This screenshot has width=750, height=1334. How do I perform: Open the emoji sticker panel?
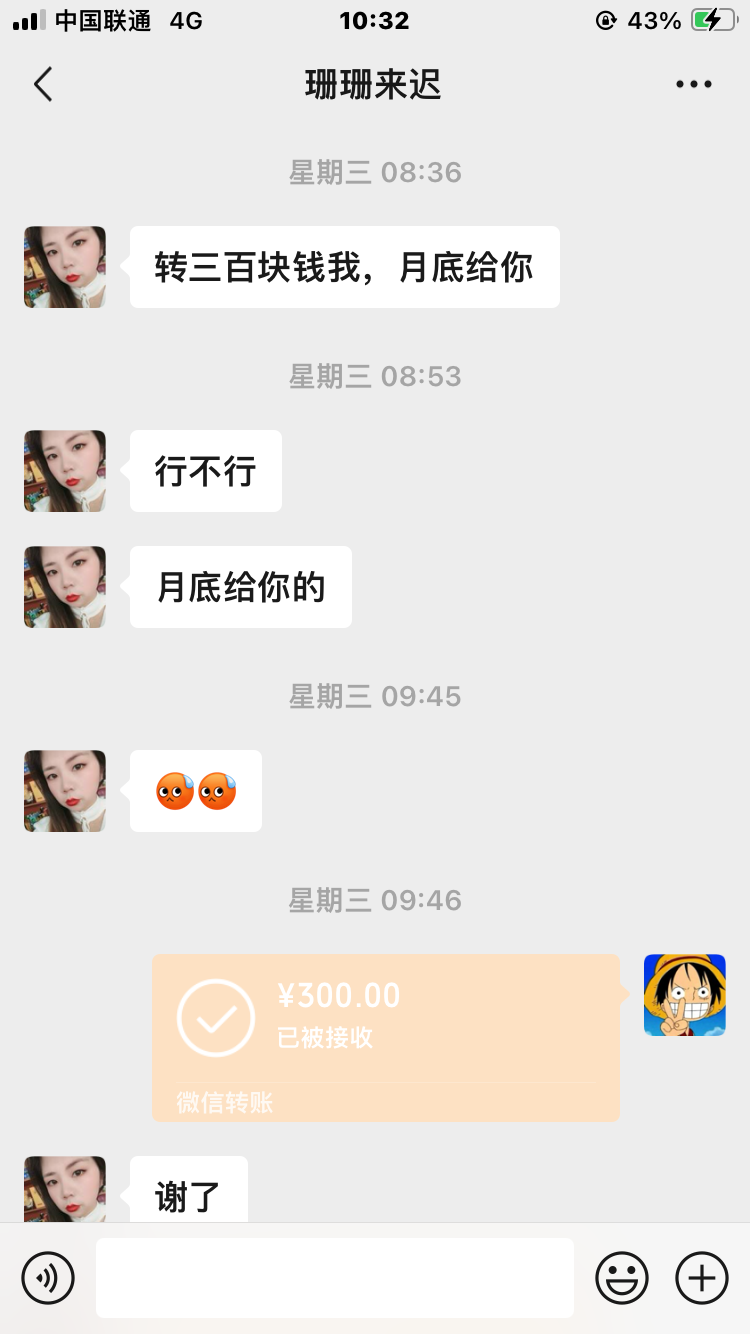tap(621, 1278)
